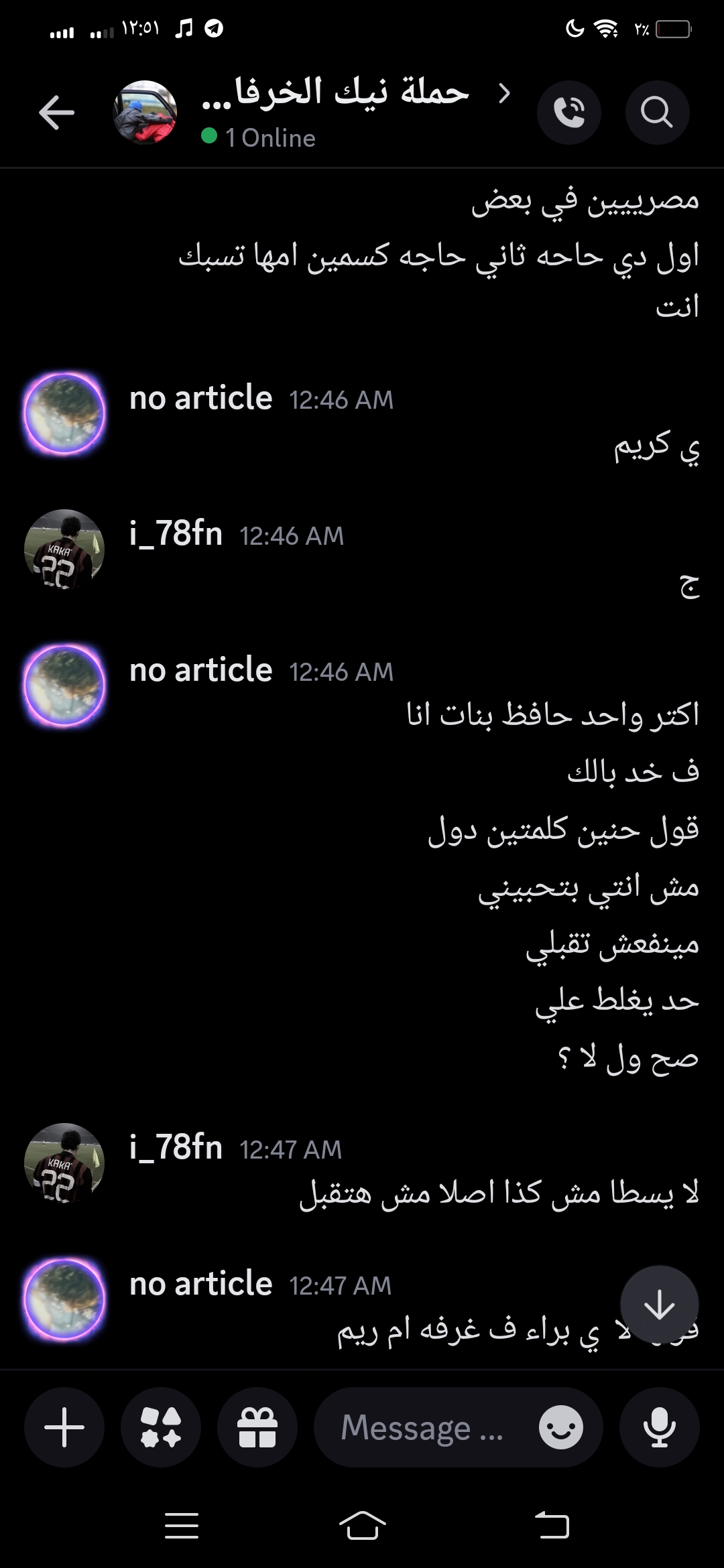724x1568 pixels.
Task: Open the apps launcher button
Action: [x=161, y=1427]
